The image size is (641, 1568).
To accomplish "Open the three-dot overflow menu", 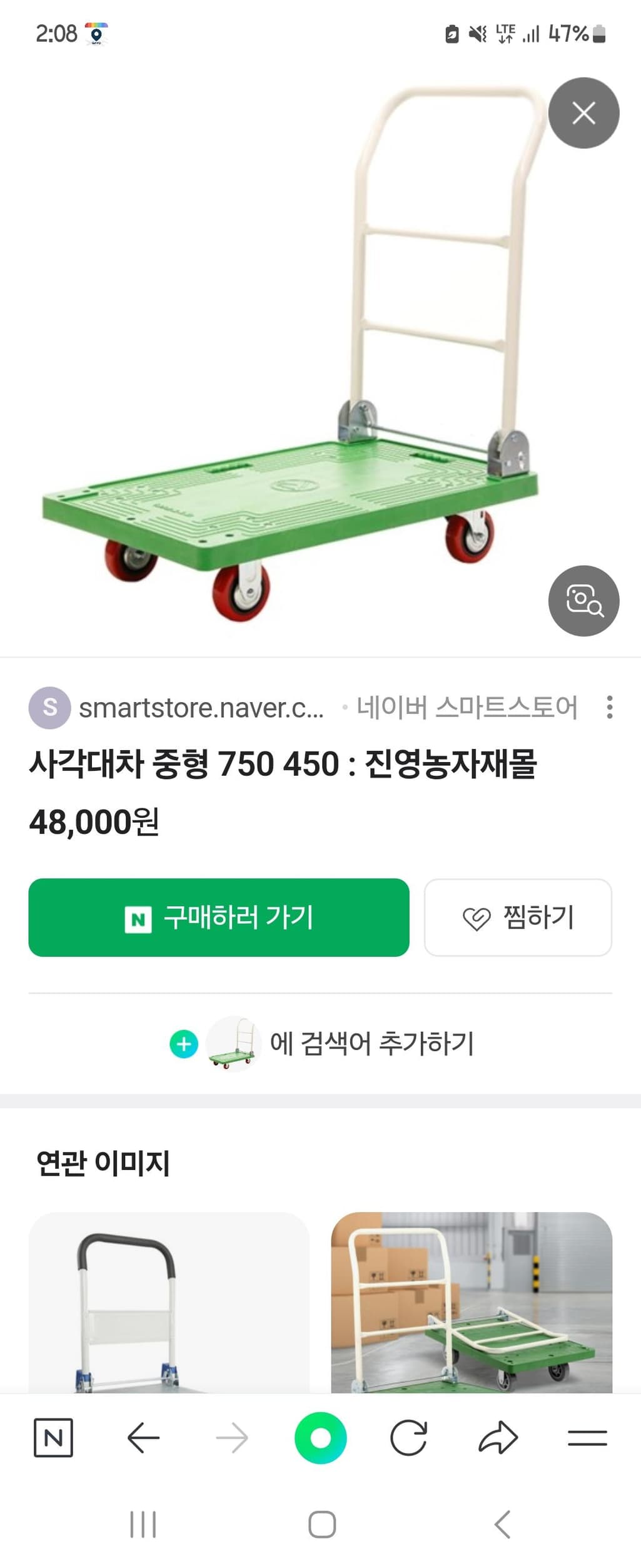I will (x=610, y=707).
